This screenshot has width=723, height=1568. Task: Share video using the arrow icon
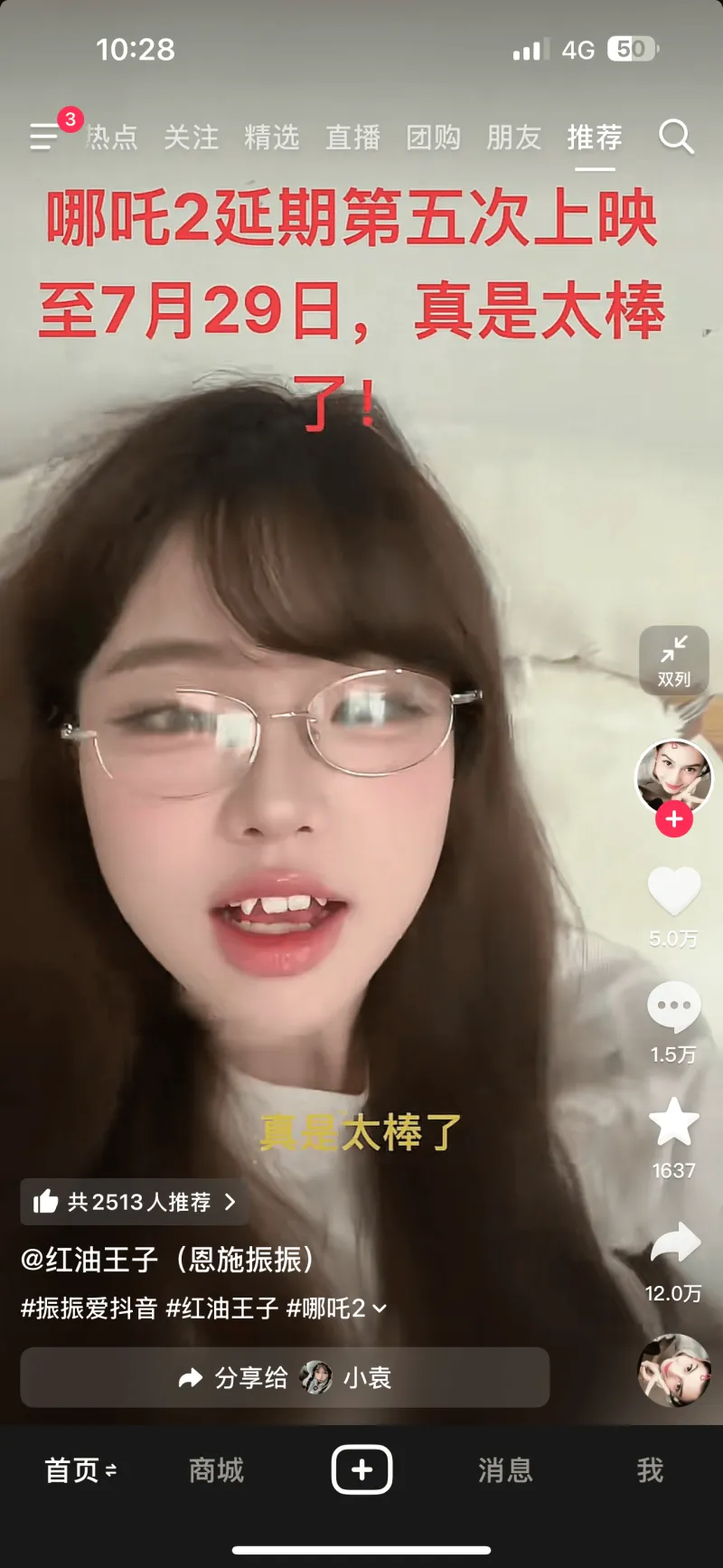coord(675,1243)
